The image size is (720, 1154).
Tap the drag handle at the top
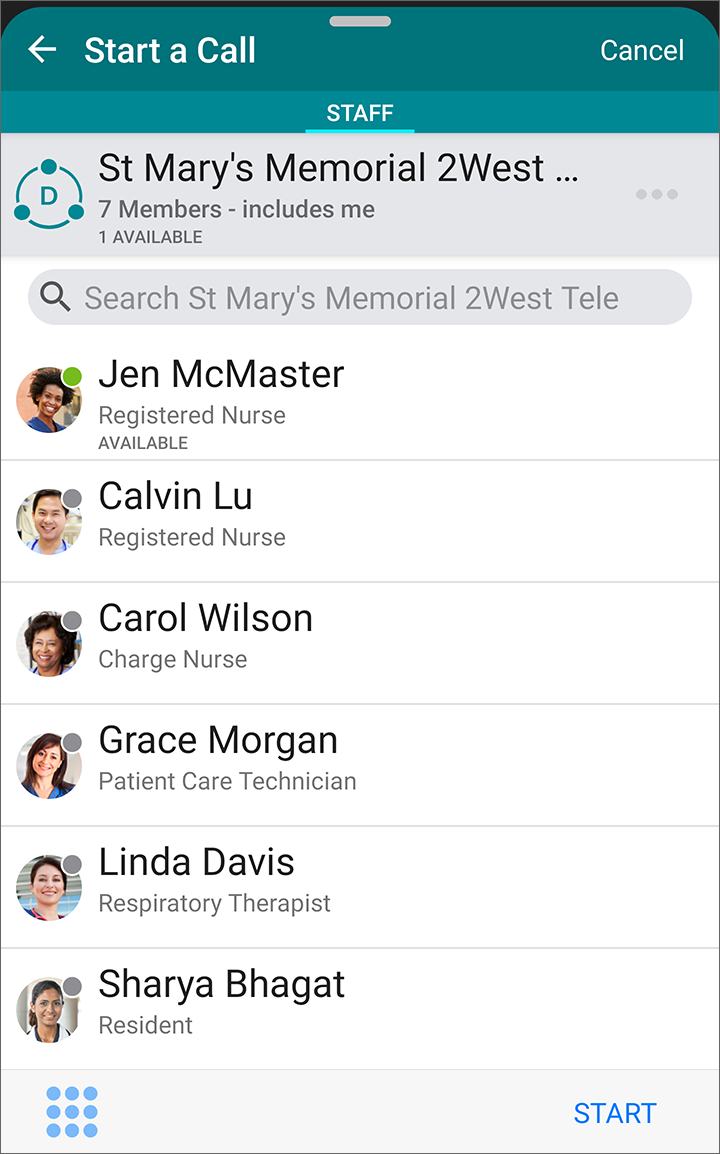[360, 19]
